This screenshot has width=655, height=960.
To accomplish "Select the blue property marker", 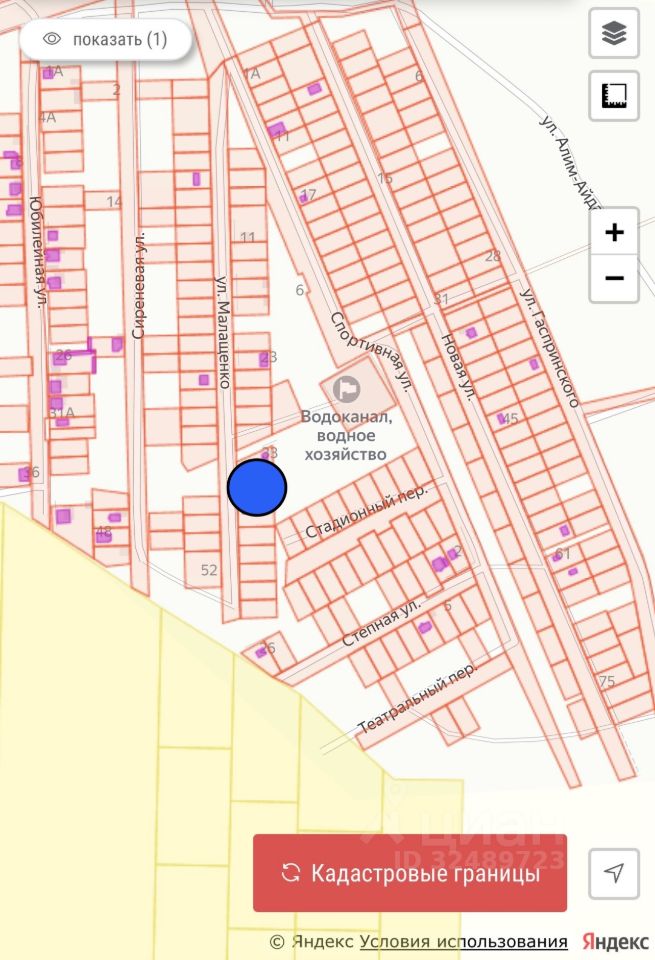I will click(257, 487).
